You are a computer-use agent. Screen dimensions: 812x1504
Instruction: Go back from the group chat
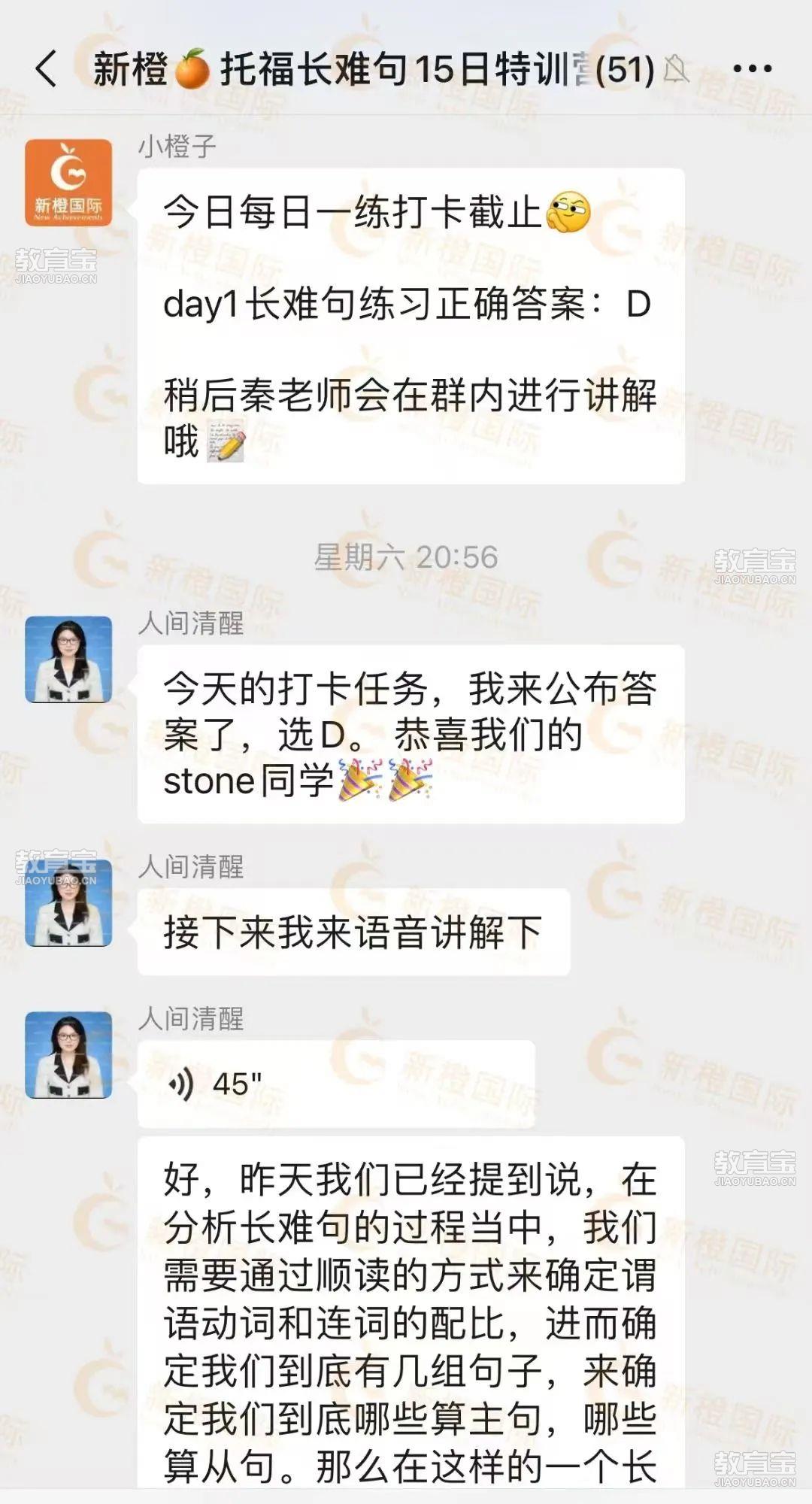pos(47,68)
